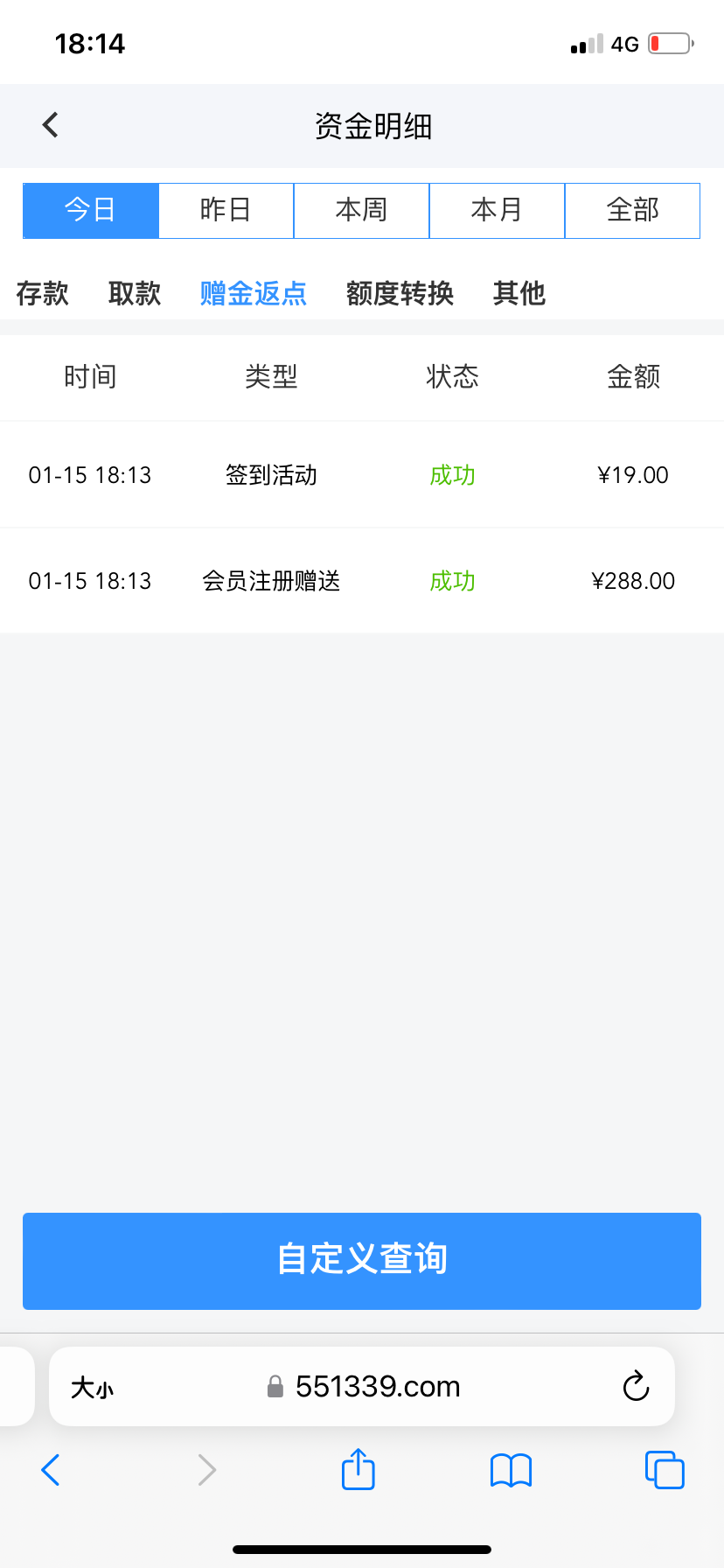Open the 取款 category tab
Image resolution: width=724 pixels, height=1568 pixels.
click(x=135, y=293)
